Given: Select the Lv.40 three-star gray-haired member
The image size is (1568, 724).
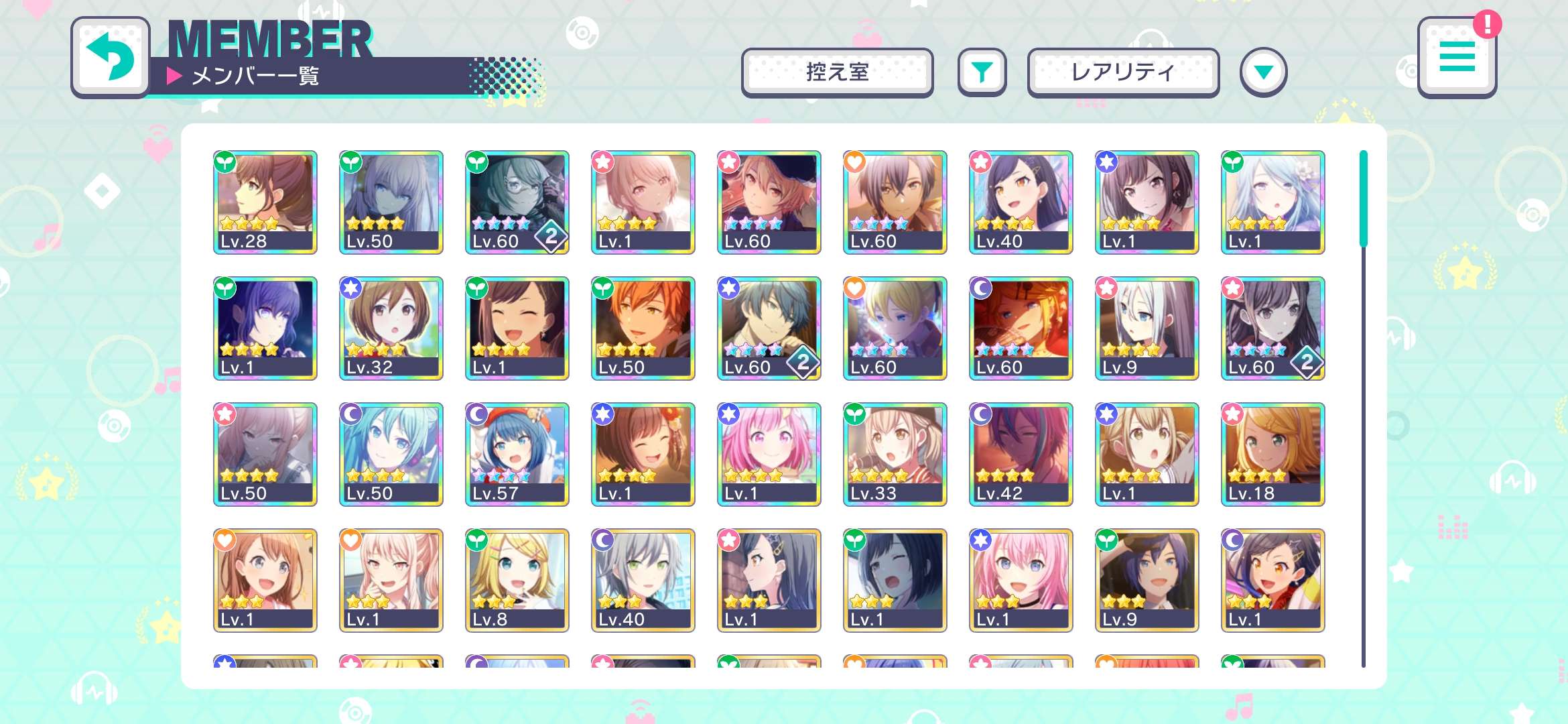Looking at the screenshot, I should pyautogui.click(x=643, y=580).
